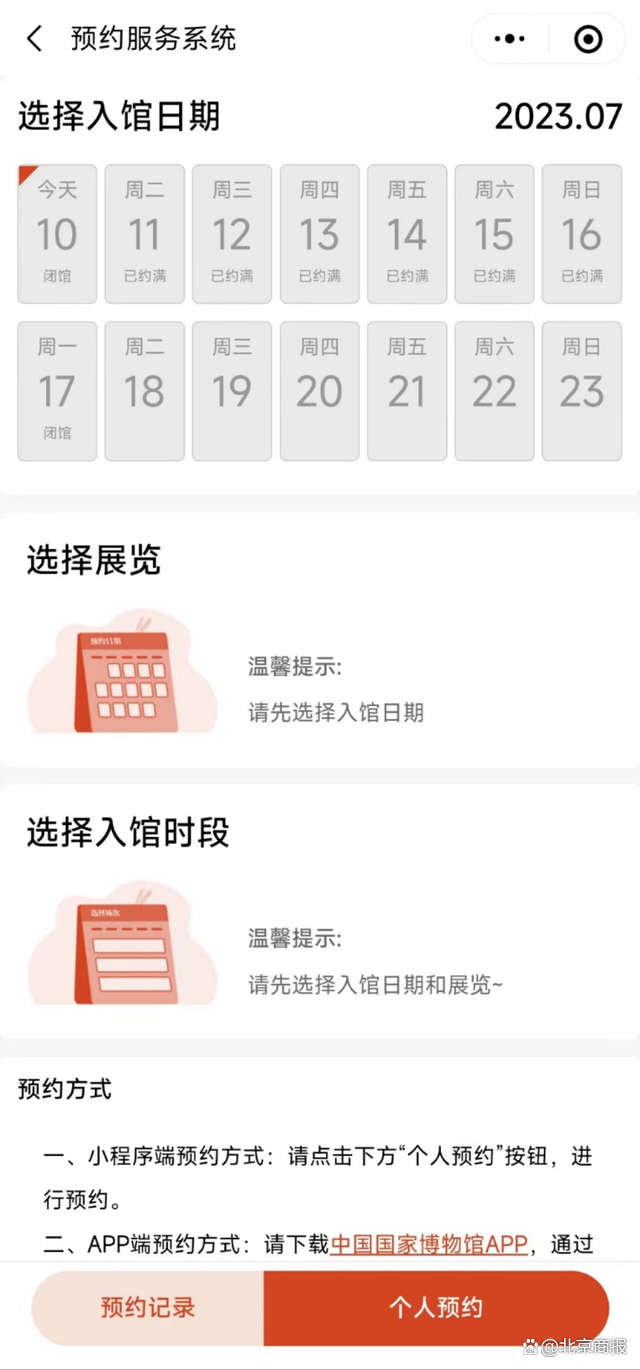
Task: Go back with the arrow icon
Action: pyautogui.click(x=35, y=39)
